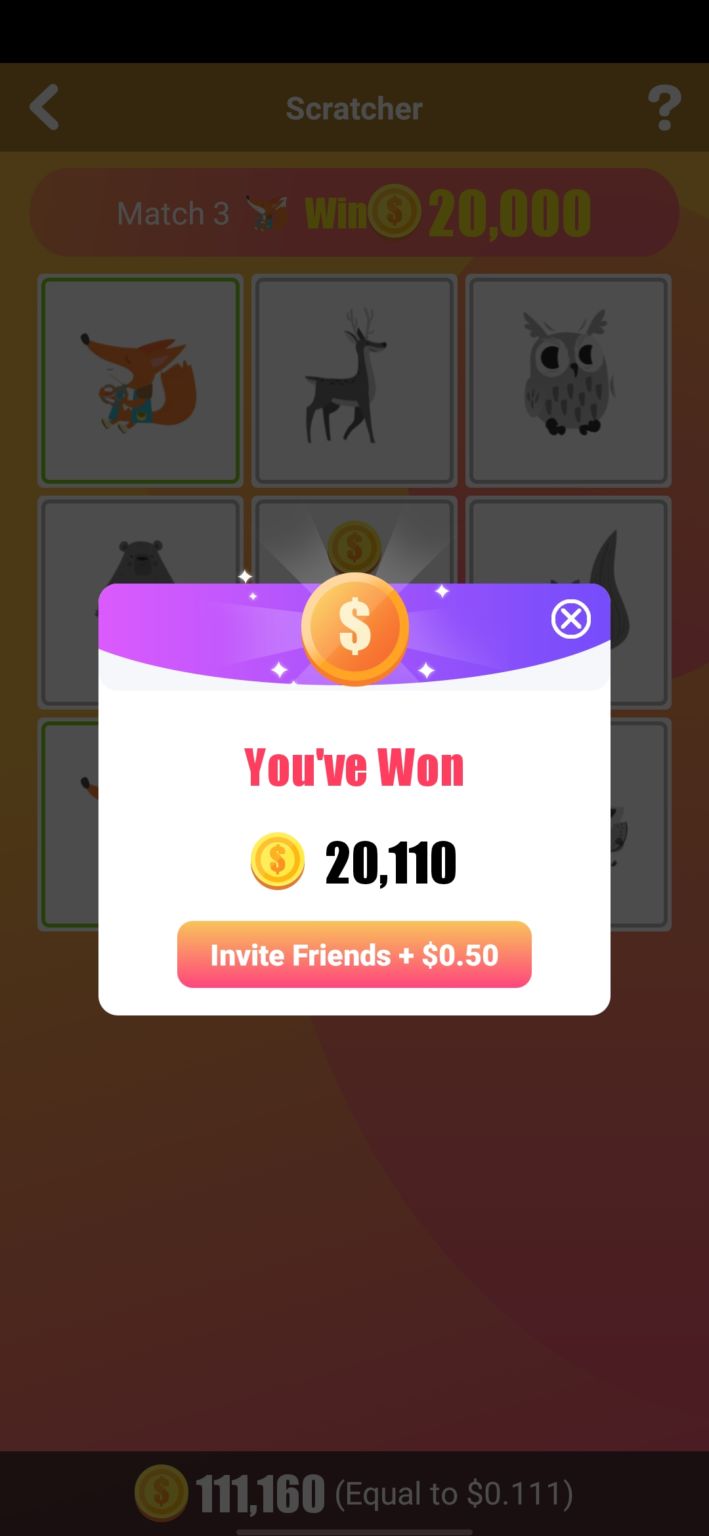Tap Invite Friends + $0.50 button
Image resolution: width=709 pixels, height=1536 pixels.
tap(354, 955)
